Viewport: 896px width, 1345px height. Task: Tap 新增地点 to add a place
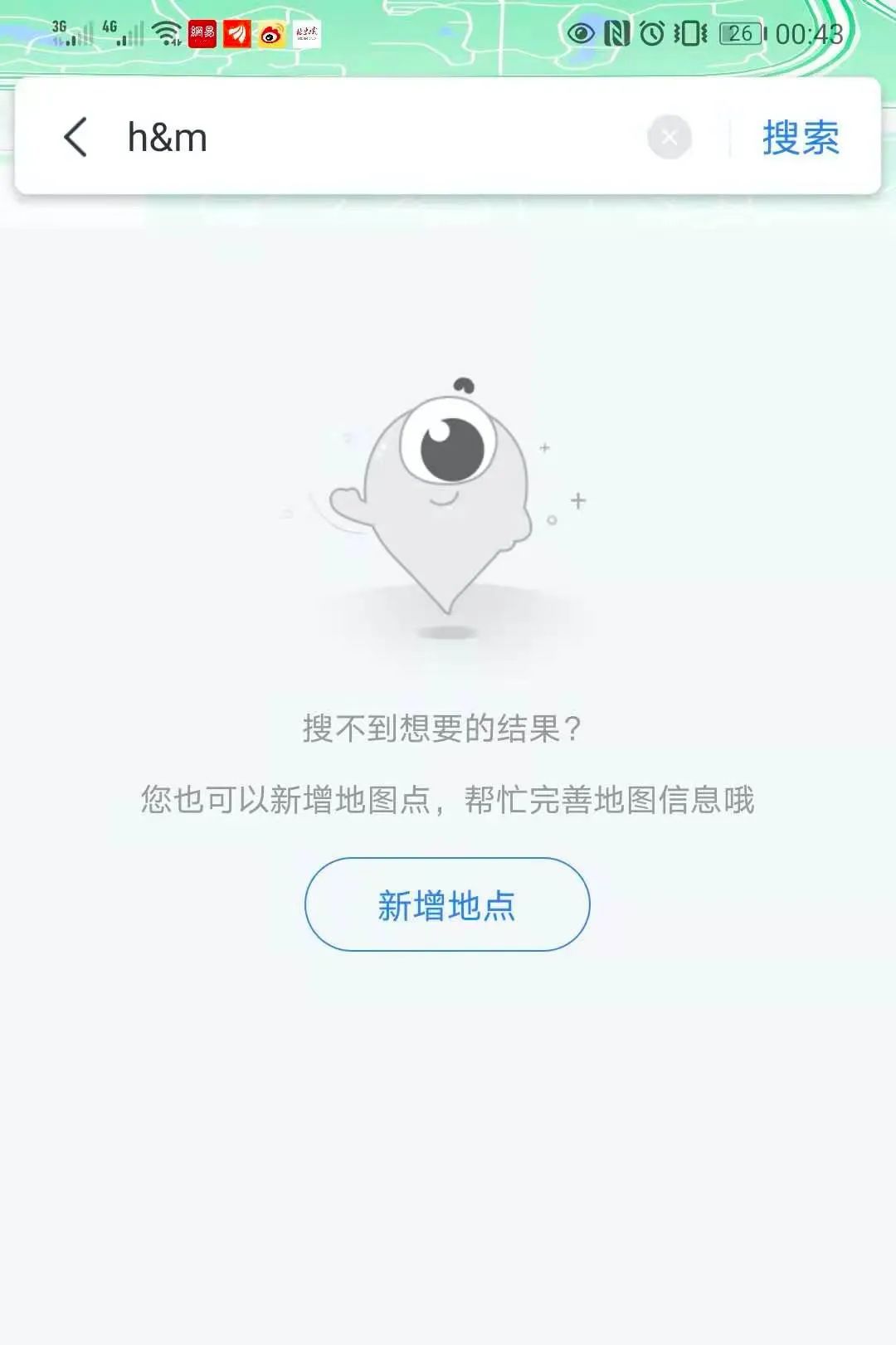(x=447, y=904)
